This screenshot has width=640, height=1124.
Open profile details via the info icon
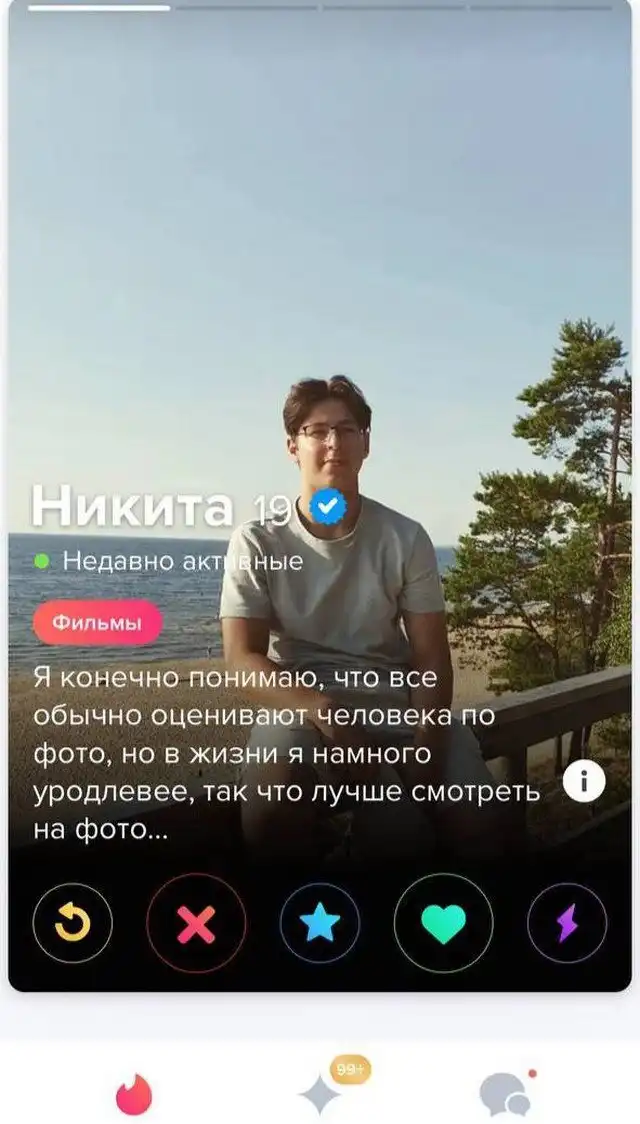pyautogui.click(x=584, y=782)
